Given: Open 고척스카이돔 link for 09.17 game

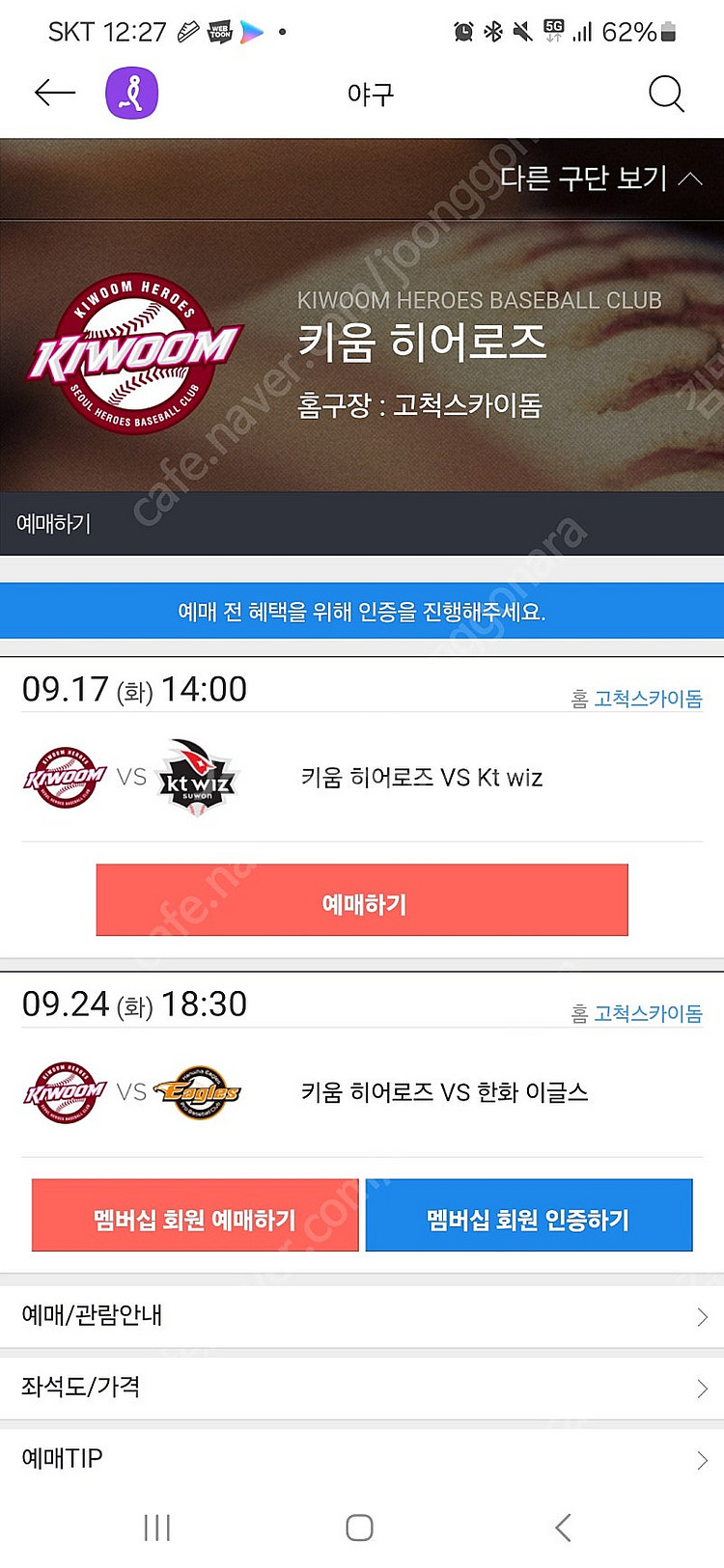Looking at the screenshot, I should [648, 699].
